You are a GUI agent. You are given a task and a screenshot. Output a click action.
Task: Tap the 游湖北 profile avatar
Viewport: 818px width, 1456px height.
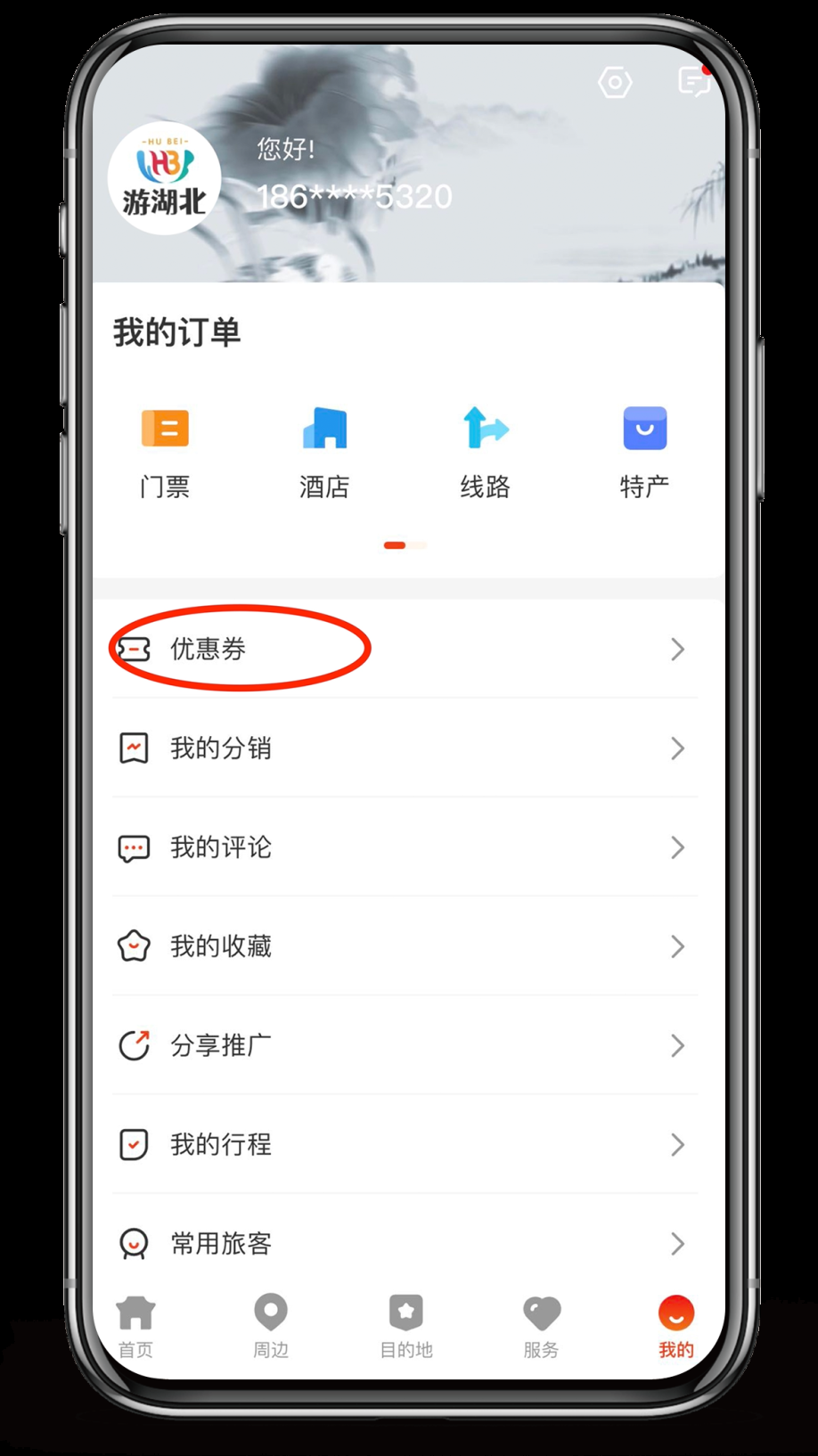pyautogui.click(x=164, y=179)
